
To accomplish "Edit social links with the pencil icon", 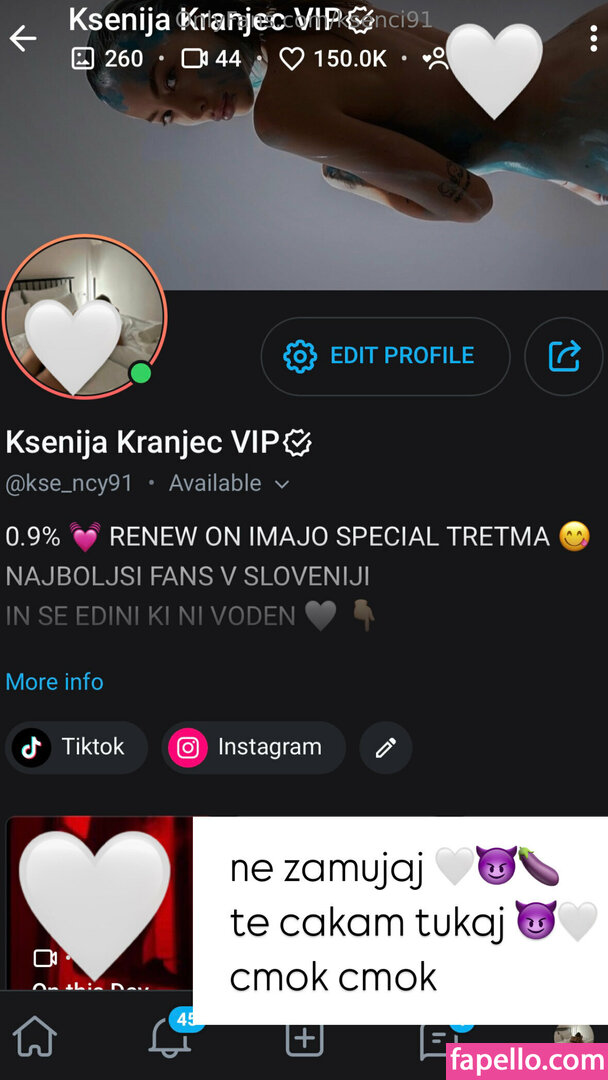I will point(386,748).
